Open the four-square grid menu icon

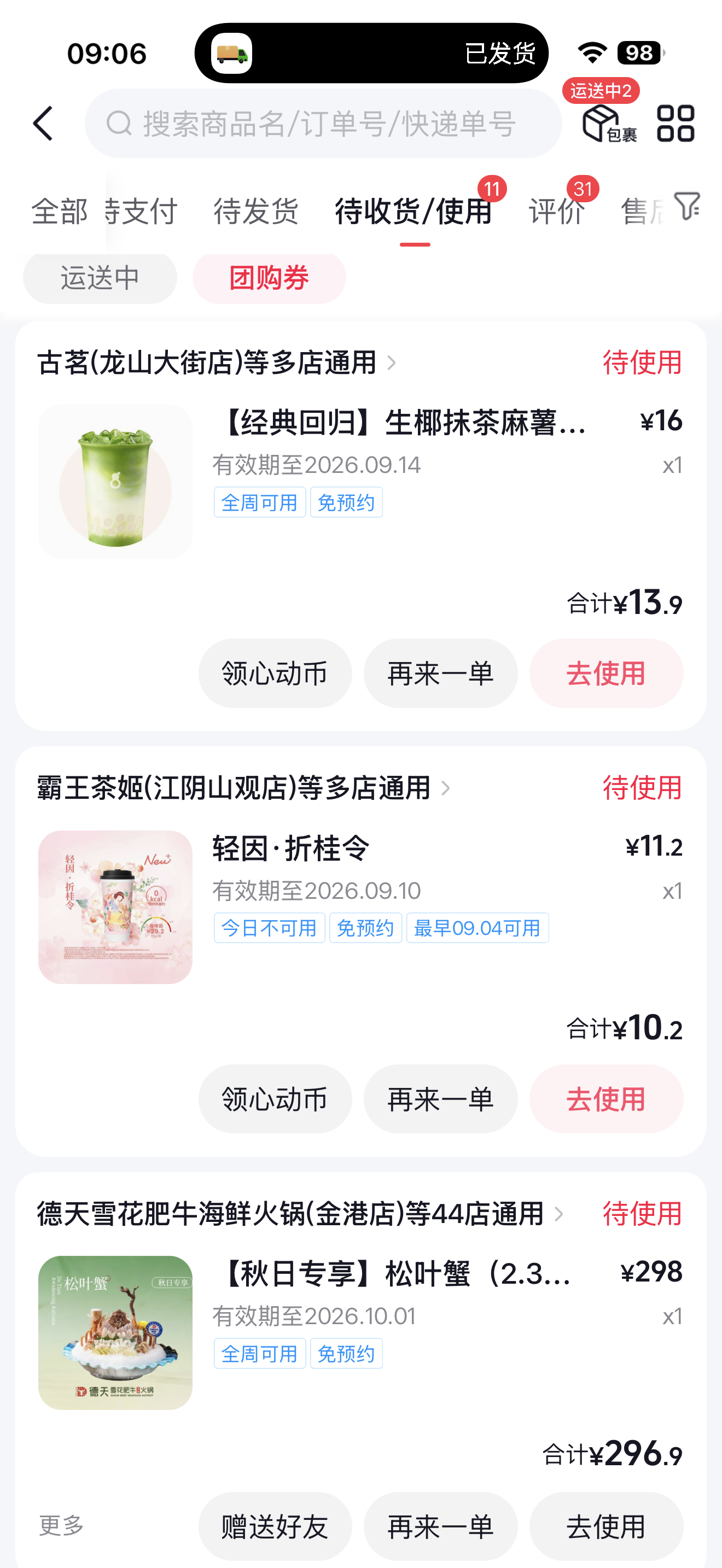[676, 124]
